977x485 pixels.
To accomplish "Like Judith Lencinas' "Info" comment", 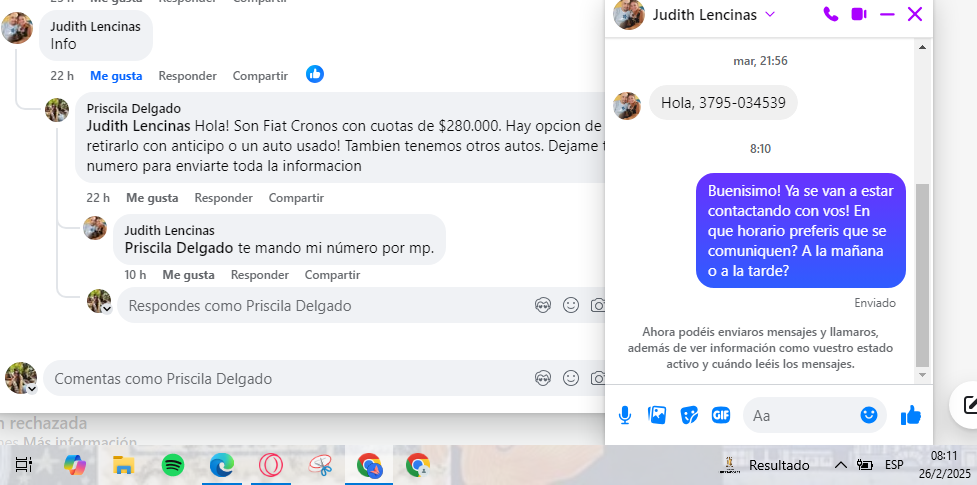I will coord(116,76).
